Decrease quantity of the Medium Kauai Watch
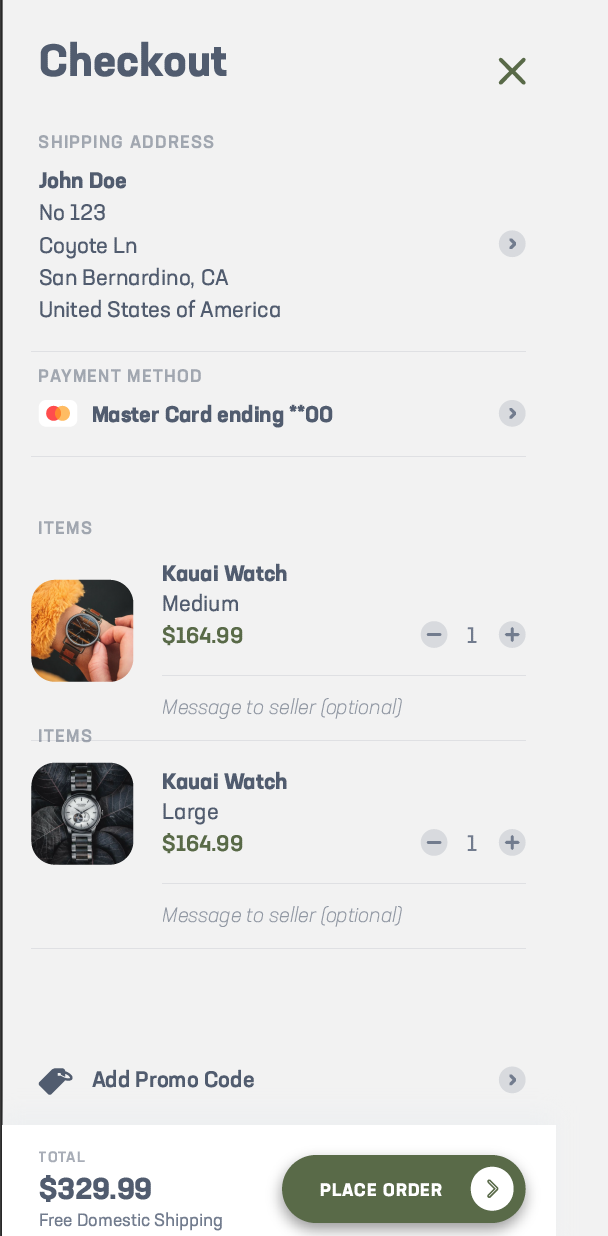The width and height of the screenshot is (608, 1236). pyautogui.click(x=434, y=634)
